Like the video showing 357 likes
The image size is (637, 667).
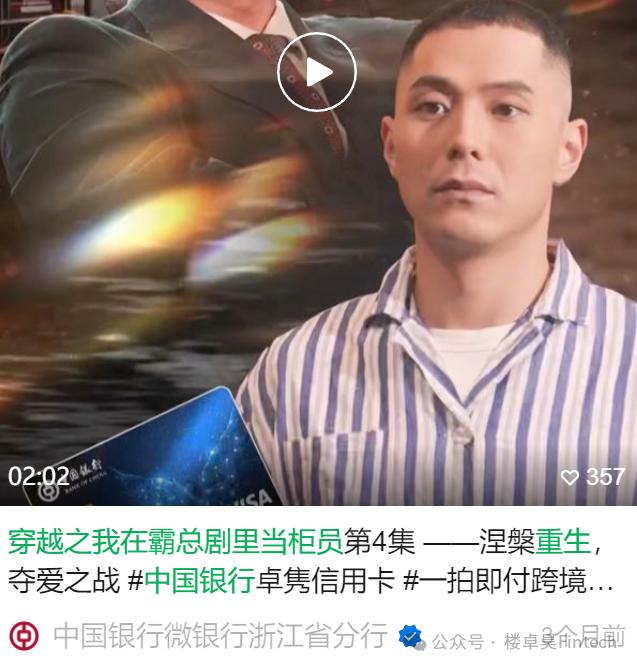click(570, 477)
